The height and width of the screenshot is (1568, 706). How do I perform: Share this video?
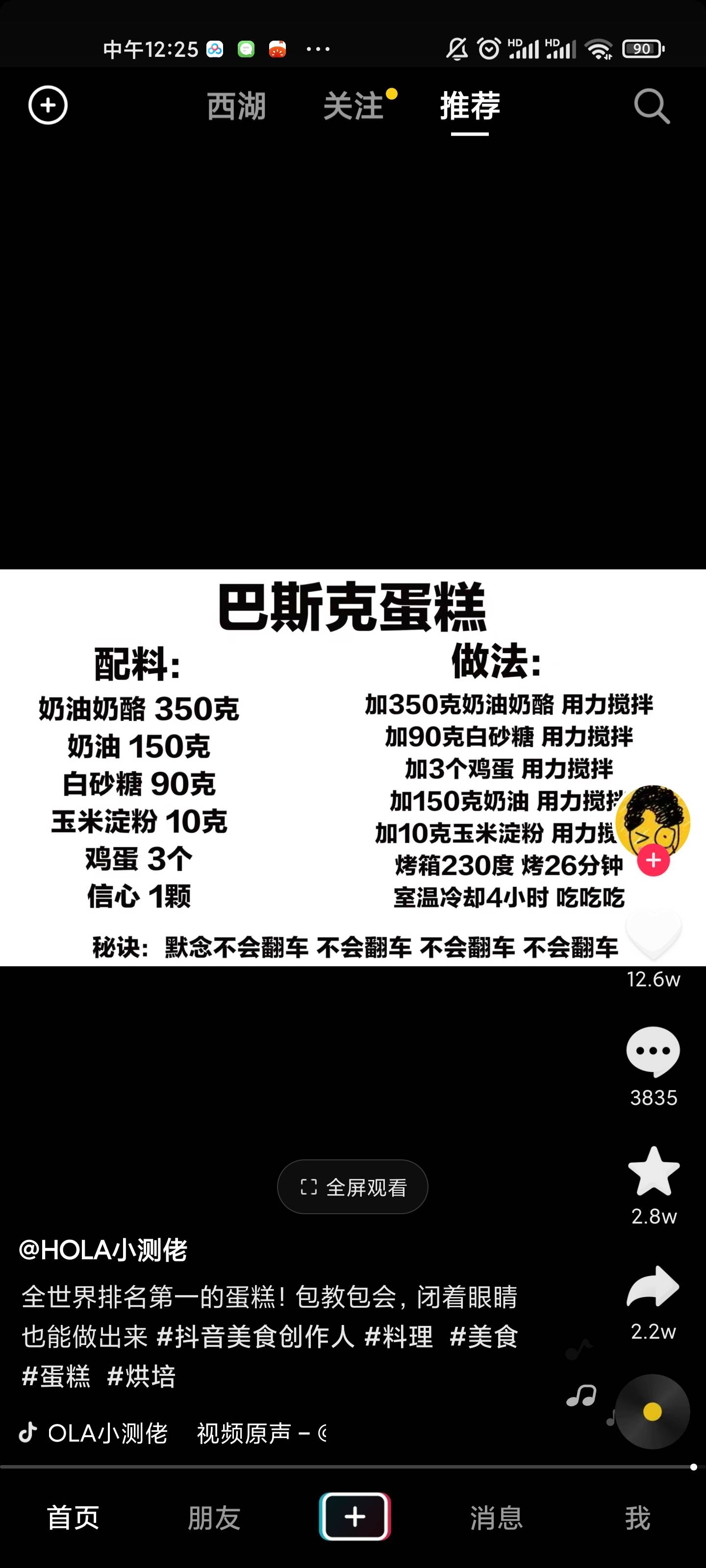(653, 1286)
